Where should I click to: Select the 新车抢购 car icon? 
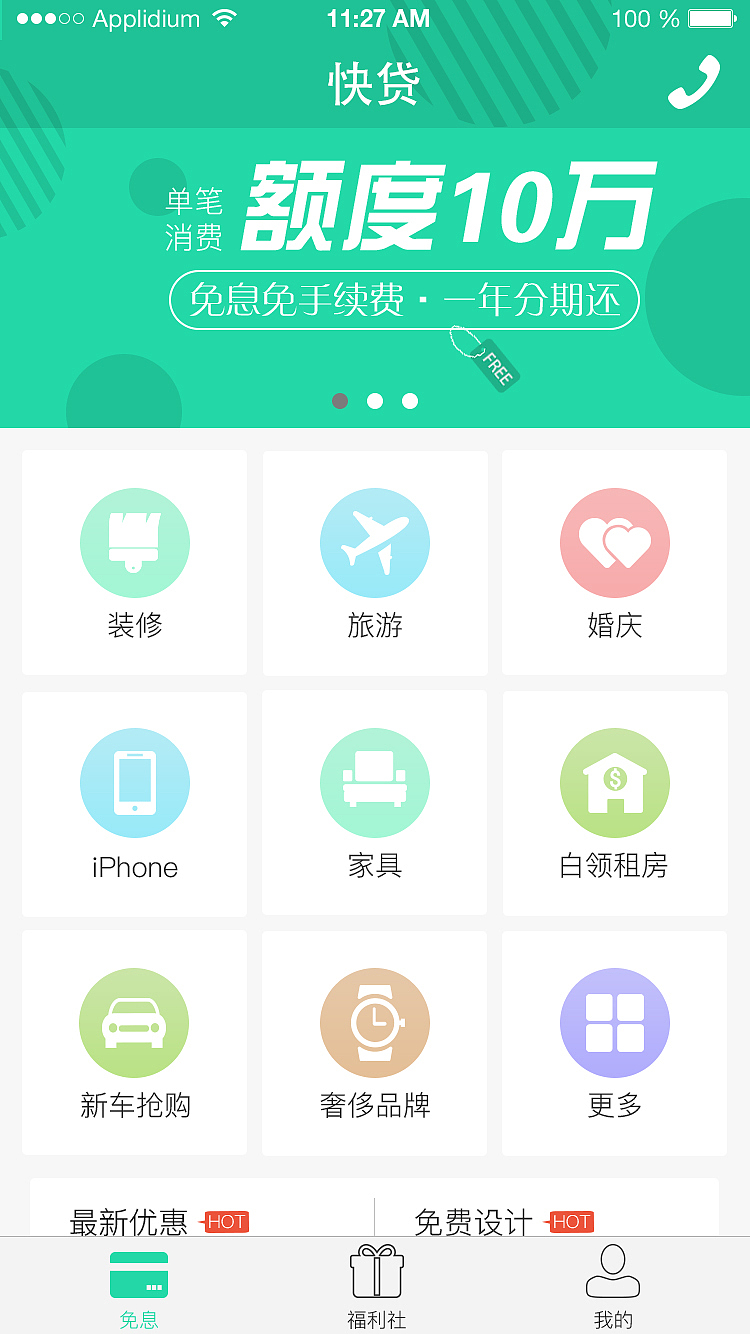pyautogui.click(x=135, y=1023)
